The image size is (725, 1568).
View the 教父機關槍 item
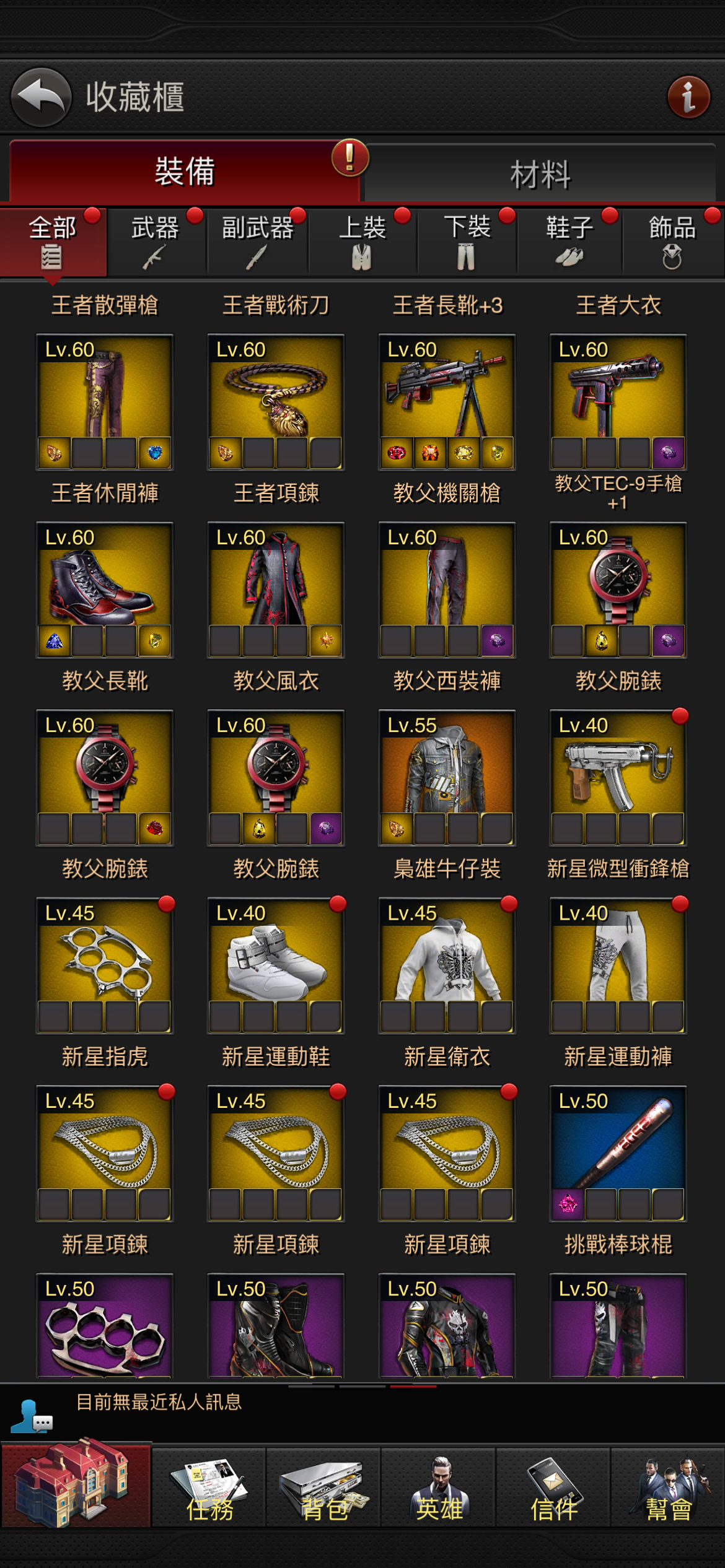click(447, 401)
